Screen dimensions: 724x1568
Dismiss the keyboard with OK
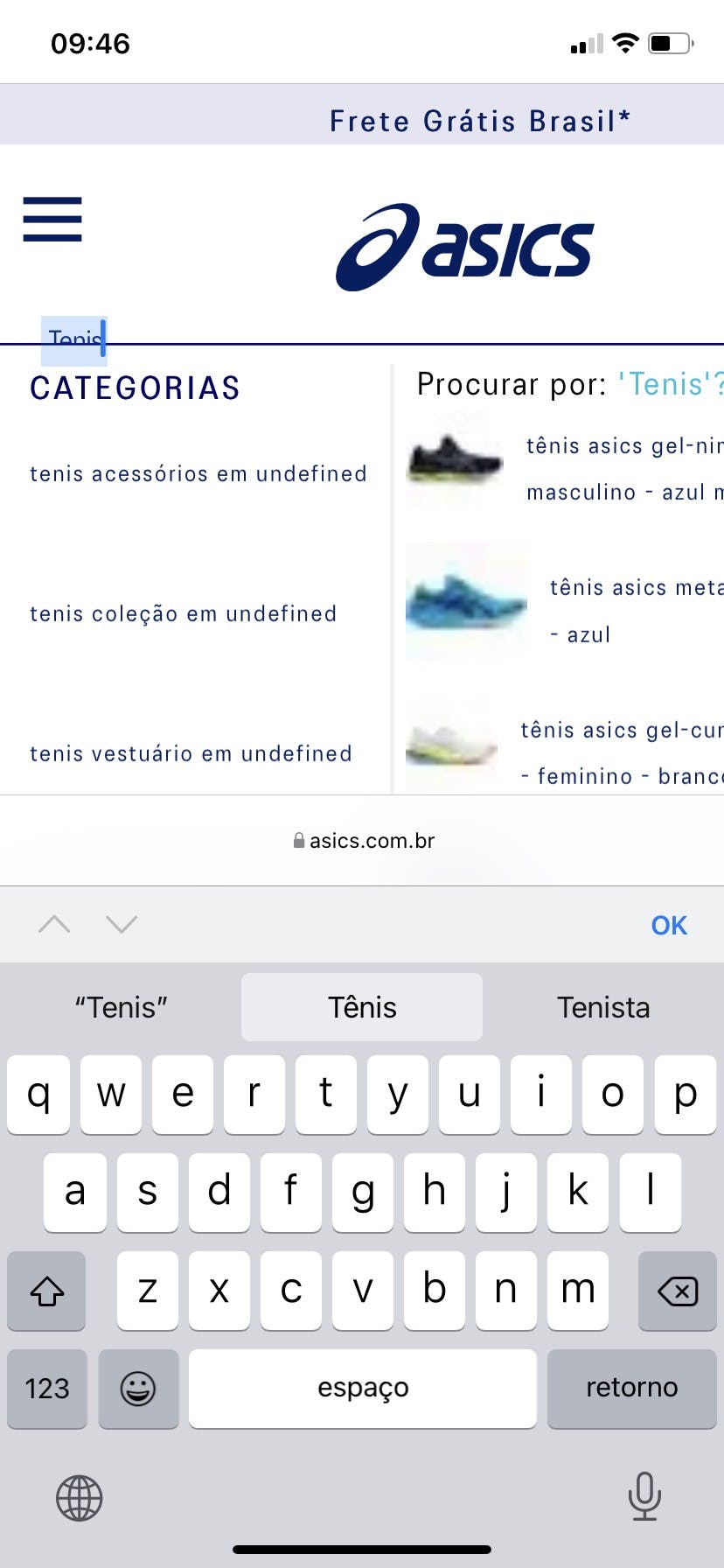coord(669,925)
